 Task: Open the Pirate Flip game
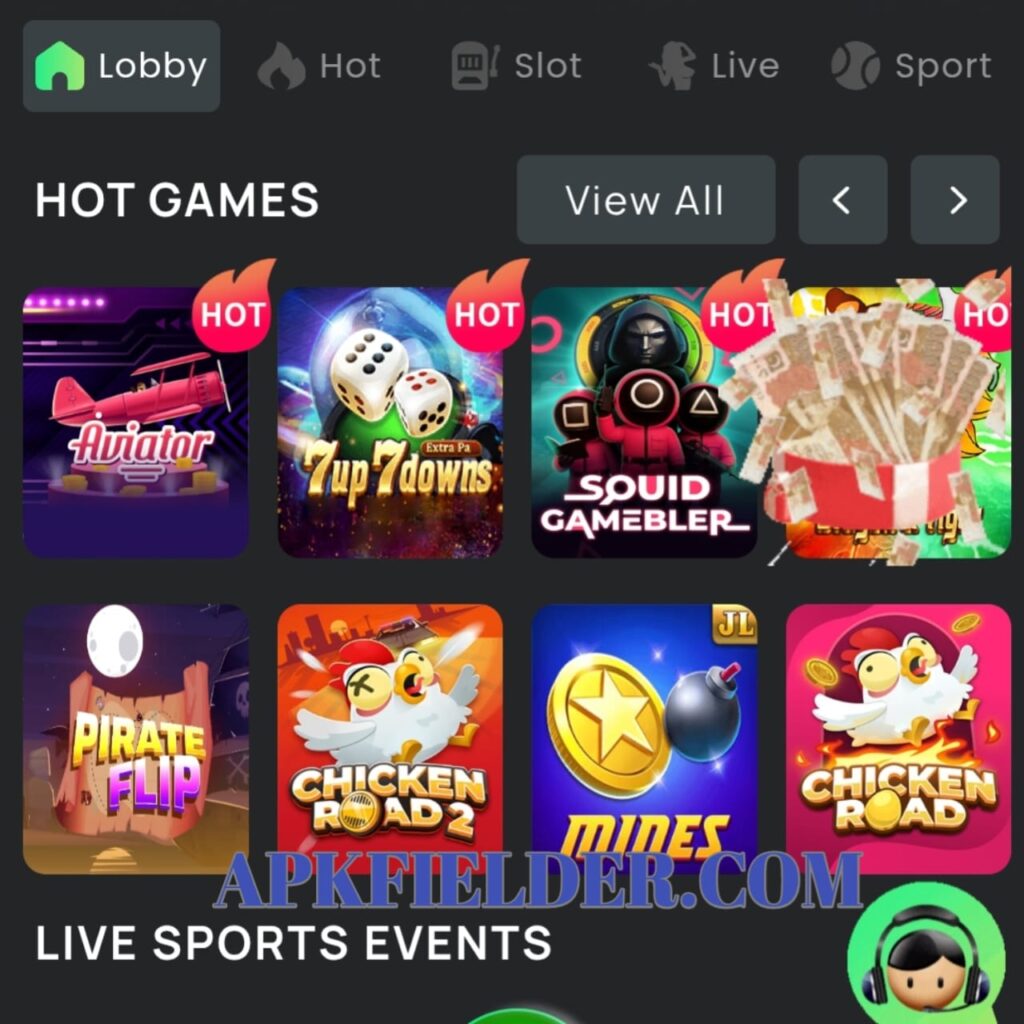click(135, 738)
